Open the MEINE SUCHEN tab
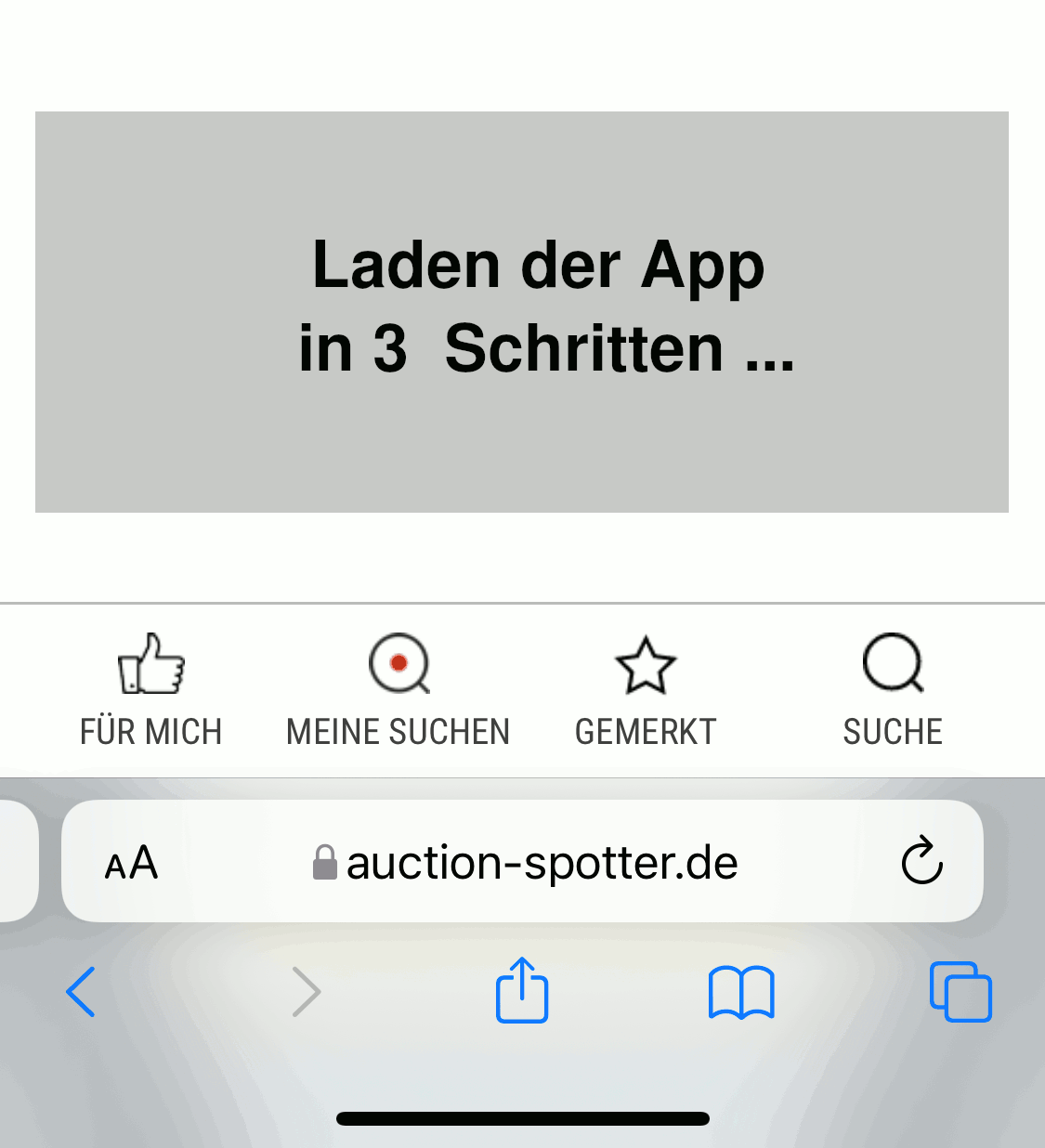This screenshot has width=1045, height=1148. point(398,732)
